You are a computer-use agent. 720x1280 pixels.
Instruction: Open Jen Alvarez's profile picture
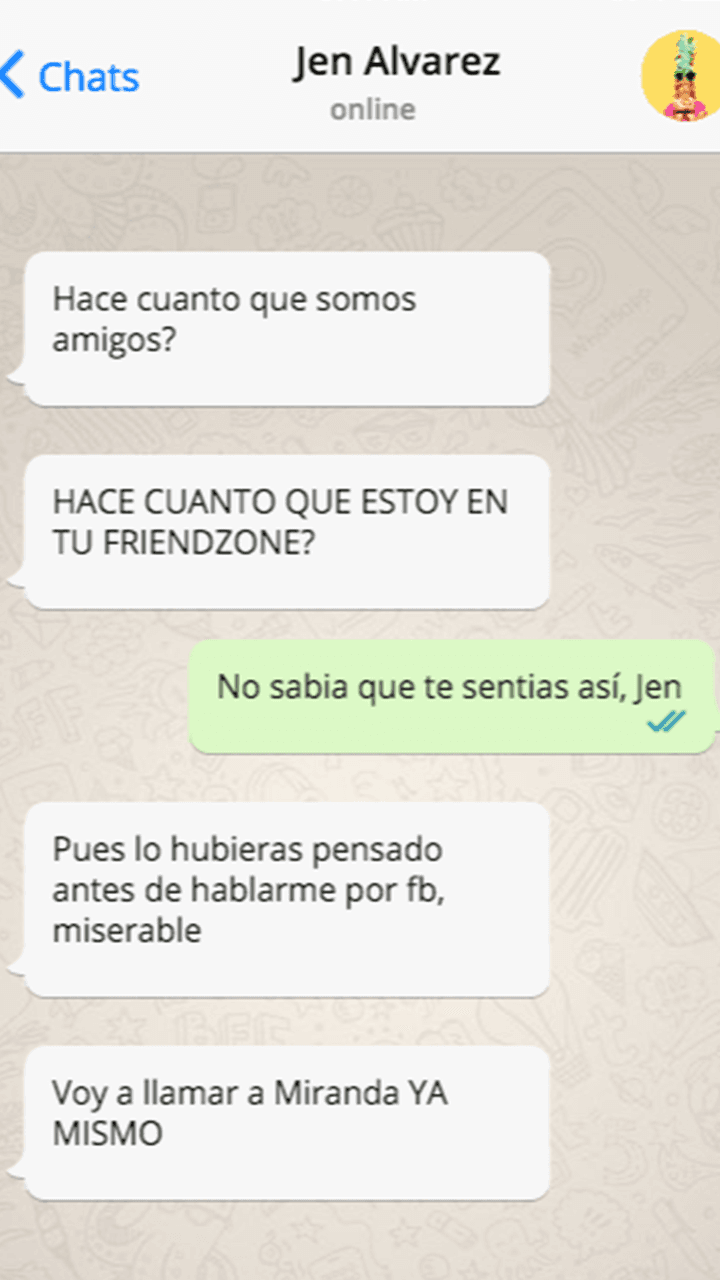click(x=679, y=76)
